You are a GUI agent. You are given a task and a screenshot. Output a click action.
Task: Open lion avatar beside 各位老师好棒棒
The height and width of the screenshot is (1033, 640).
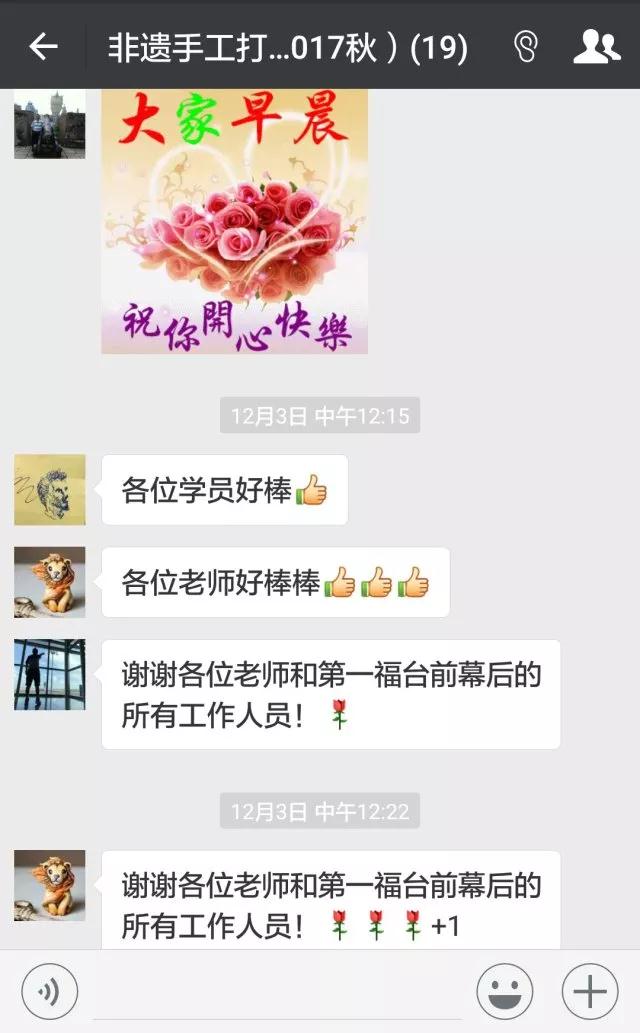50,582
